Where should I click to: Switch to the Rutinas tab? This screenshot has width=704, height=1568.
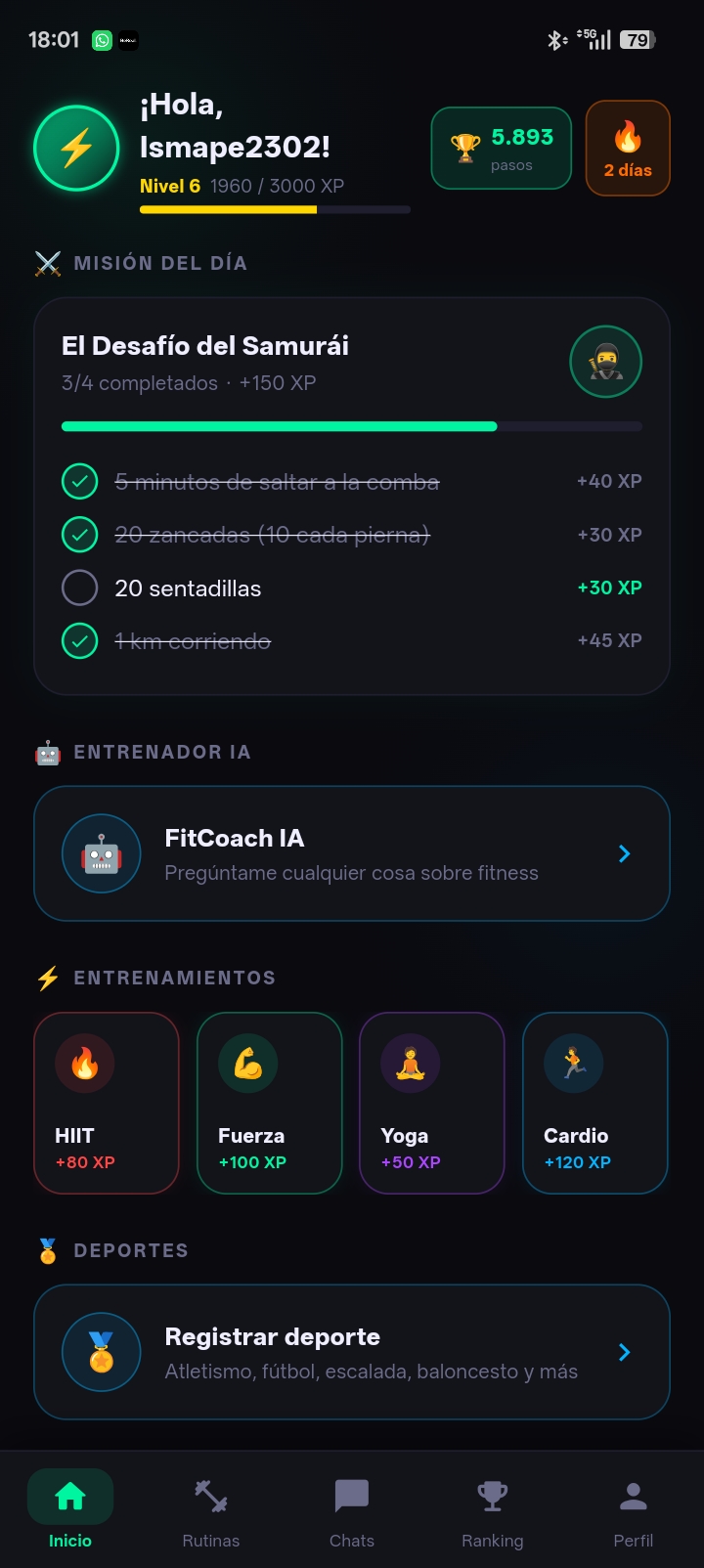[x=211, y=1511]
